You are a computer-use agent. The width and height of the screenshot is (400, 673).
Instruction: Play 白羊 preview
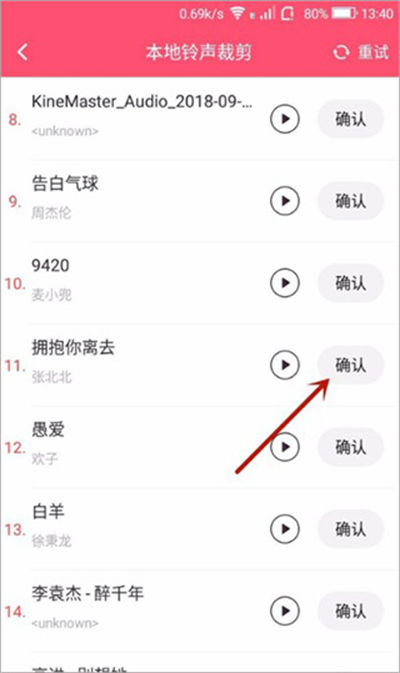(285, 529)
